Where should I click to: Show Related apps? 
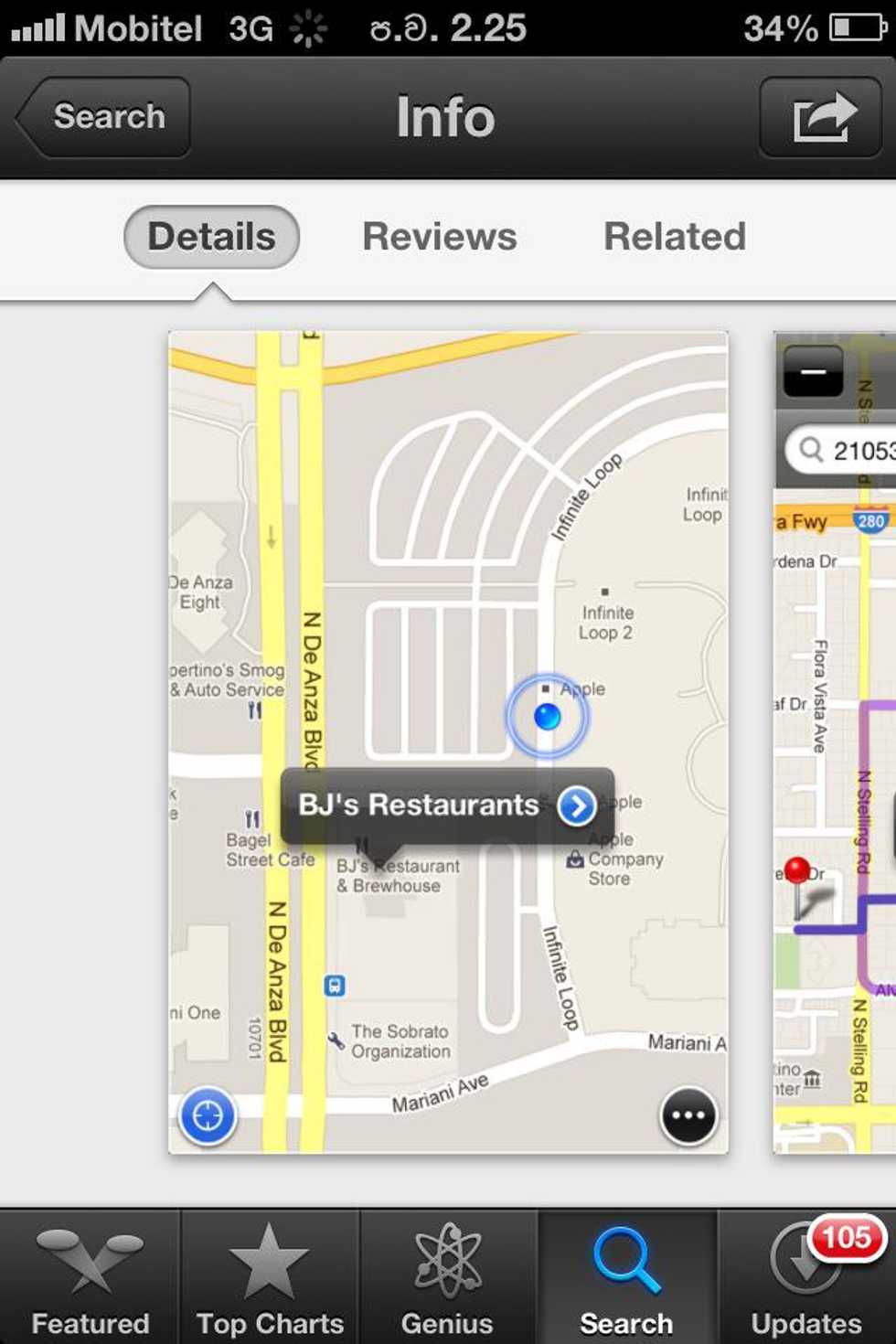[675, 237]
